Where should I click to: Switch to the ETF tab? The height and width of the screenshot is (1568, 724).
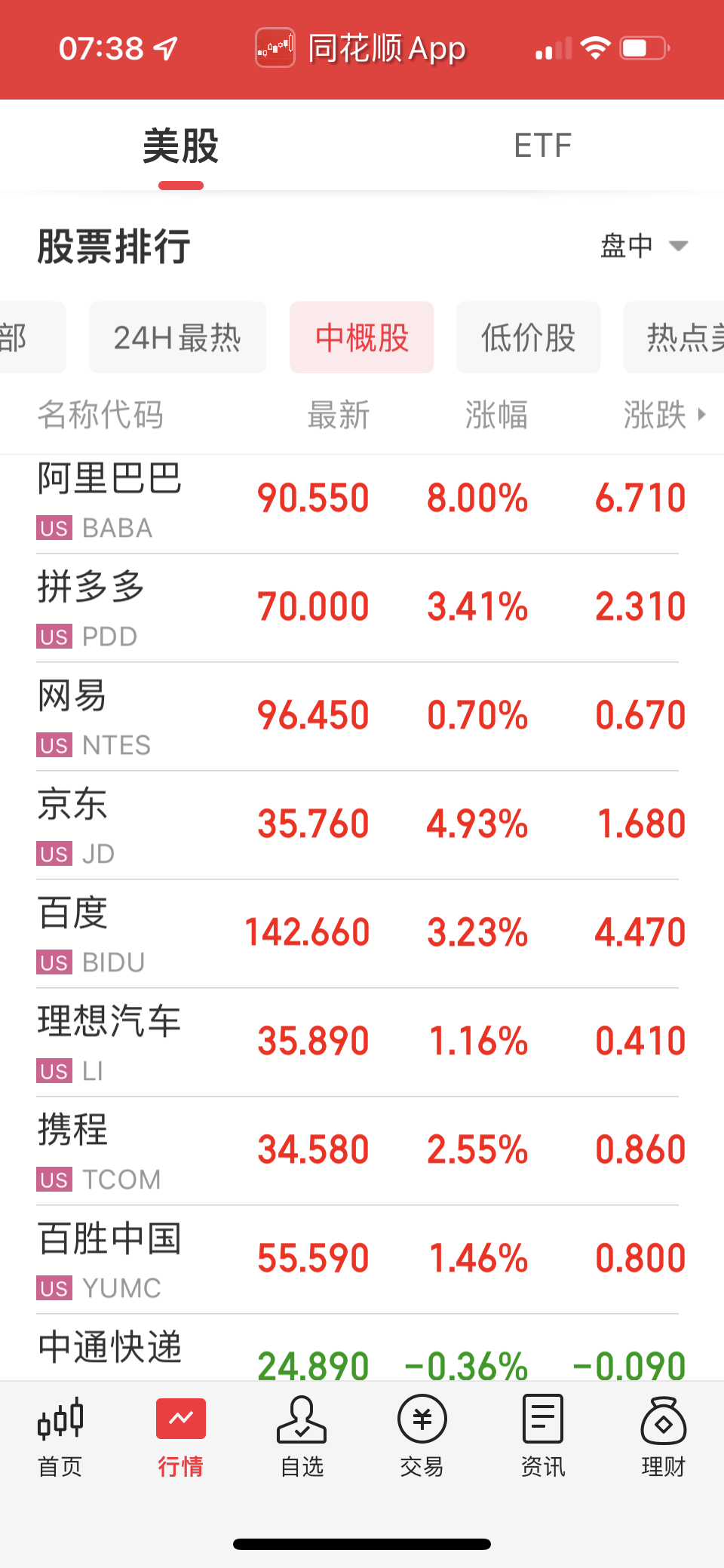(542, 145)
